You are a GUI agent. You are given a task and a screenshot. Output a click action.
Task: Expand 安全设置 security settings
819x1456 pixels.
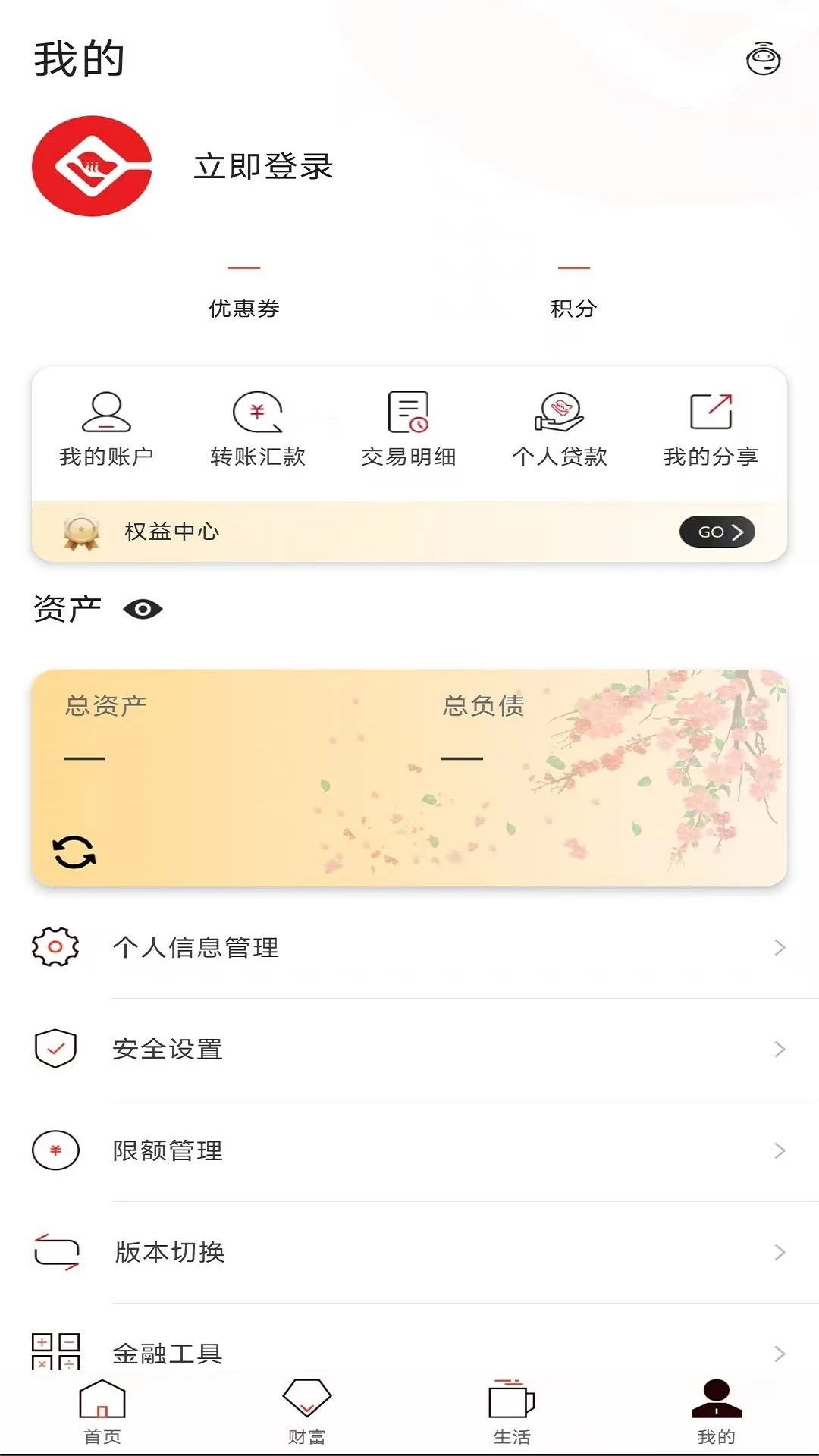(x=409, y=1049)
